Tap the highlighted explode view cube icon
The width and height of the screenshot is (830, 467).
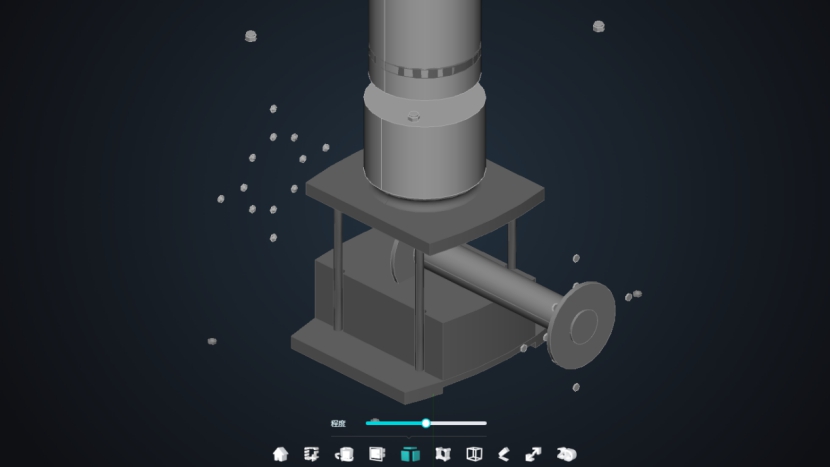410,454
